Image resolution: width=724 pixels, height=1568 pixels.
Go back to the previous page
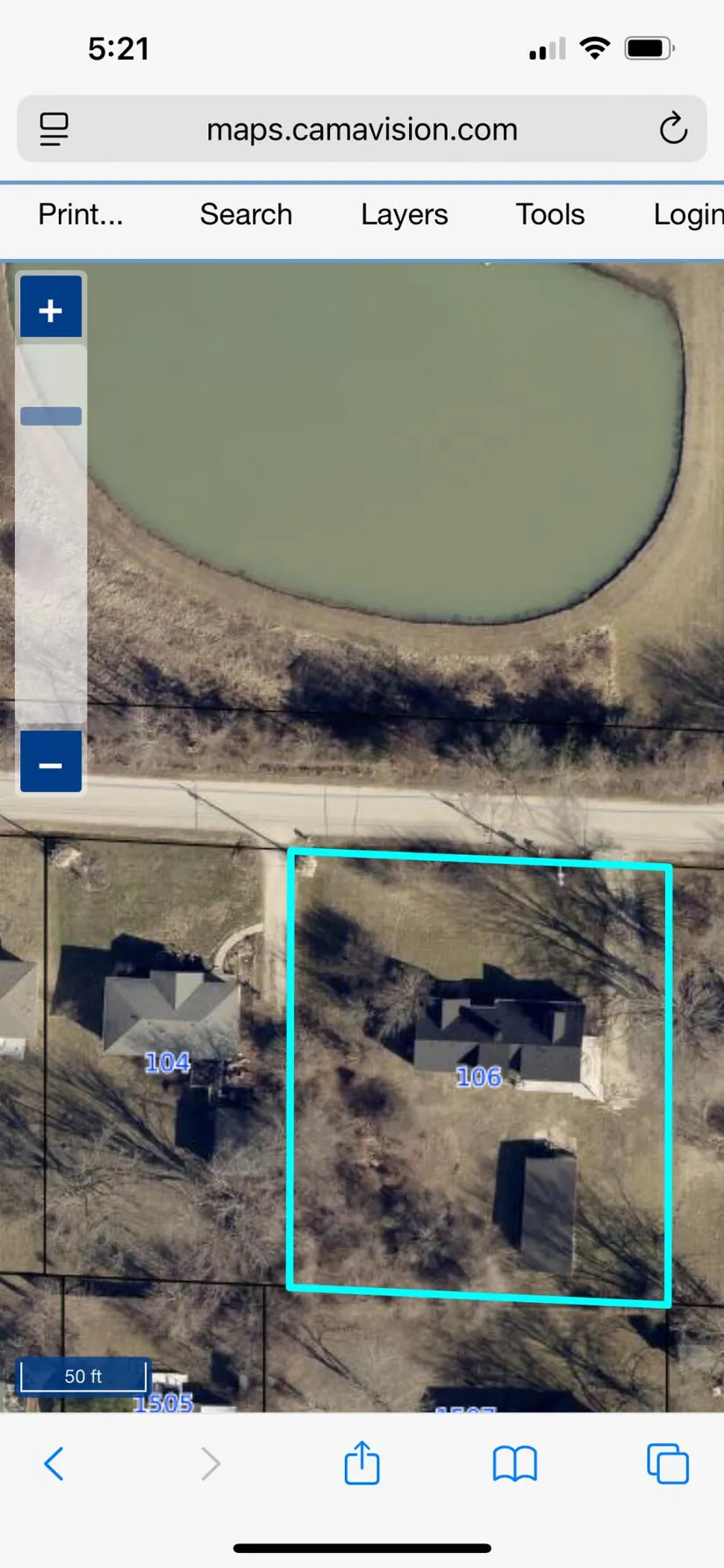point(54,1464)
